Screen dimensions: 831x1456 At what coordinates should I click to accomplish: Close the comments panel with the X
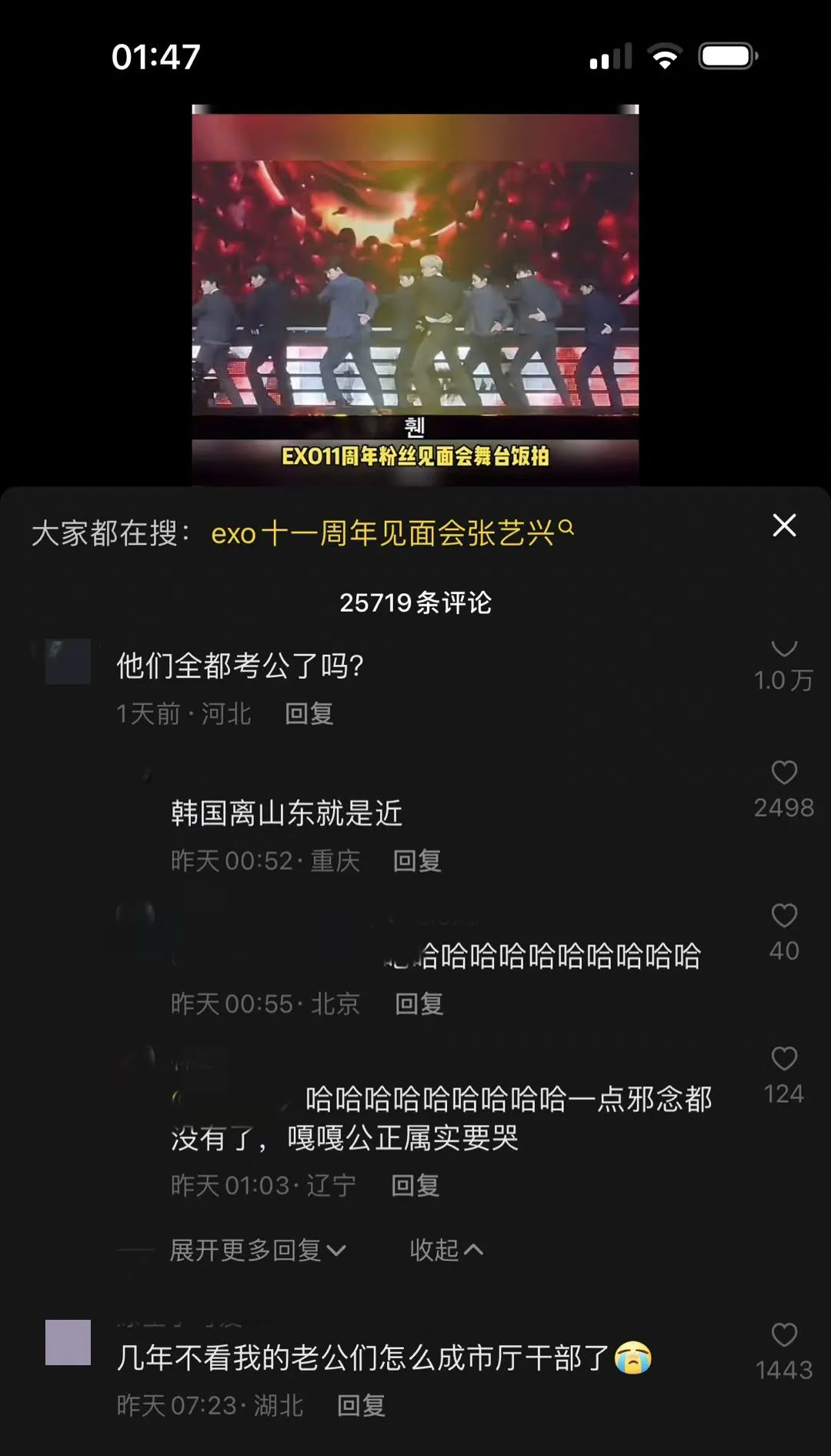783,526
